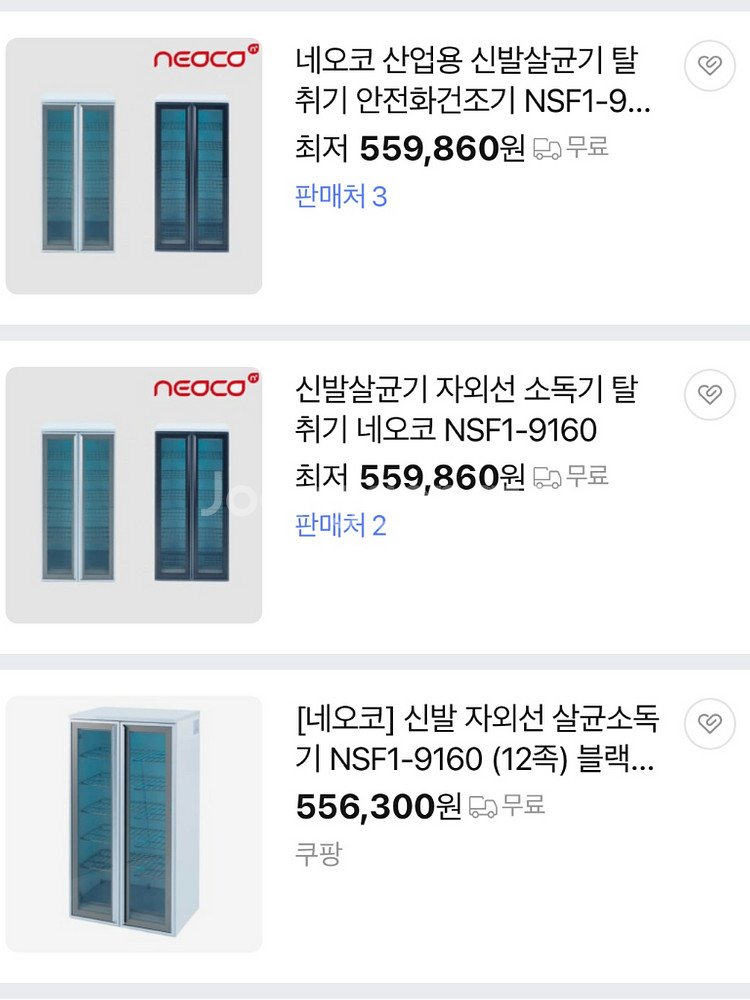Wishlist the [네오코] 신발 자외선 살균소독기 product
750x1000 pixels.
click(x=709, y=723)
